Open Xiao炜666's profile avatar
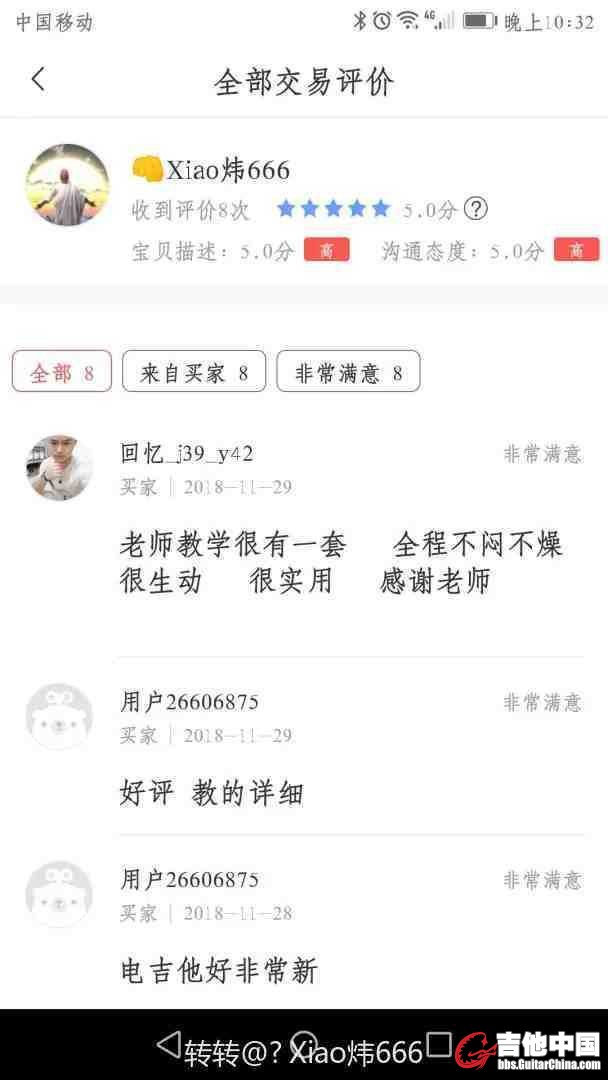Image resolution: width=608 pixels, height=1080 pixels. coord(67,185)
